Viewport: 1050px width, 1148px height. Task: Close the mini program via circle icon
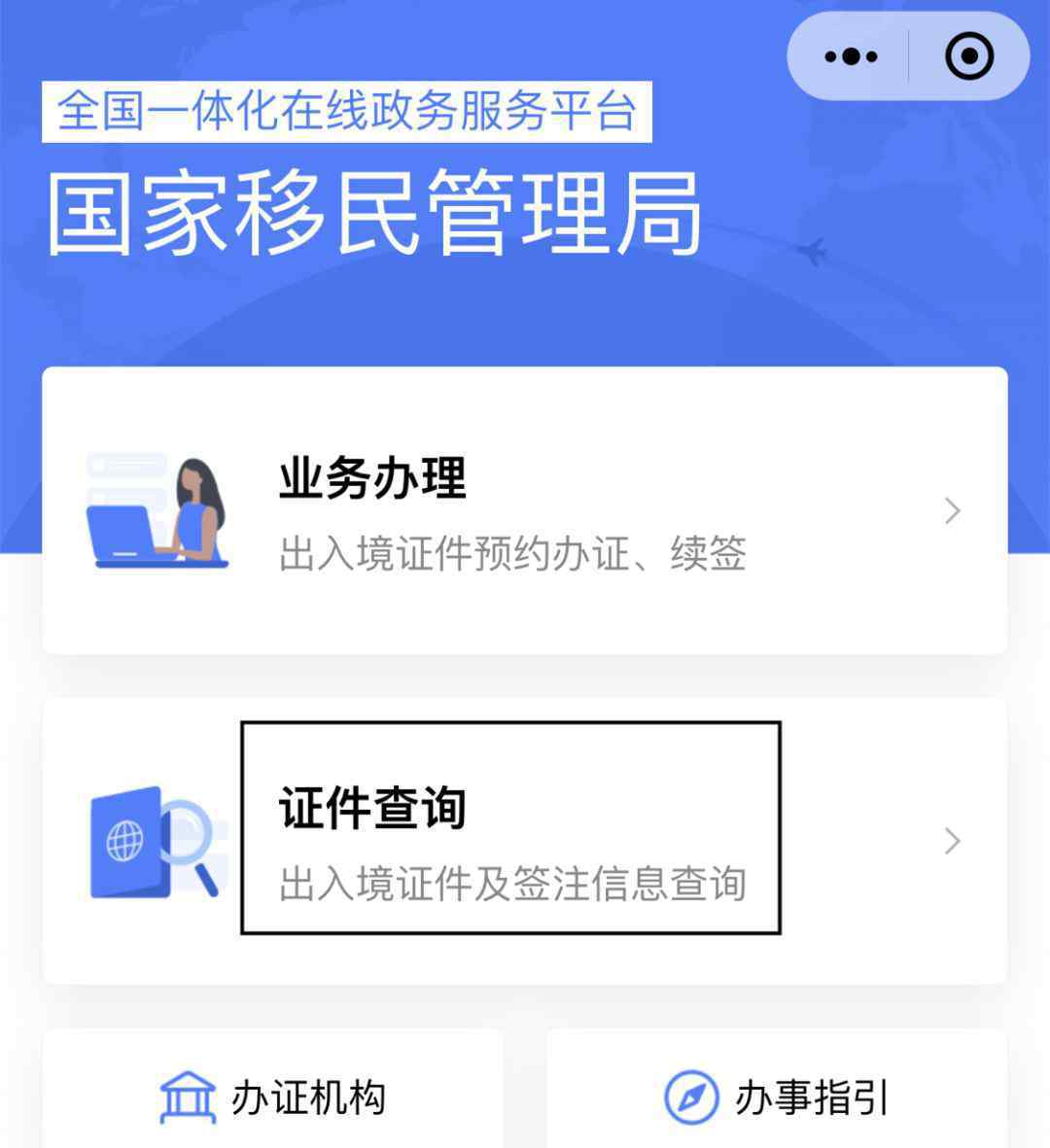pyautogui.click(x=969, y=56)
